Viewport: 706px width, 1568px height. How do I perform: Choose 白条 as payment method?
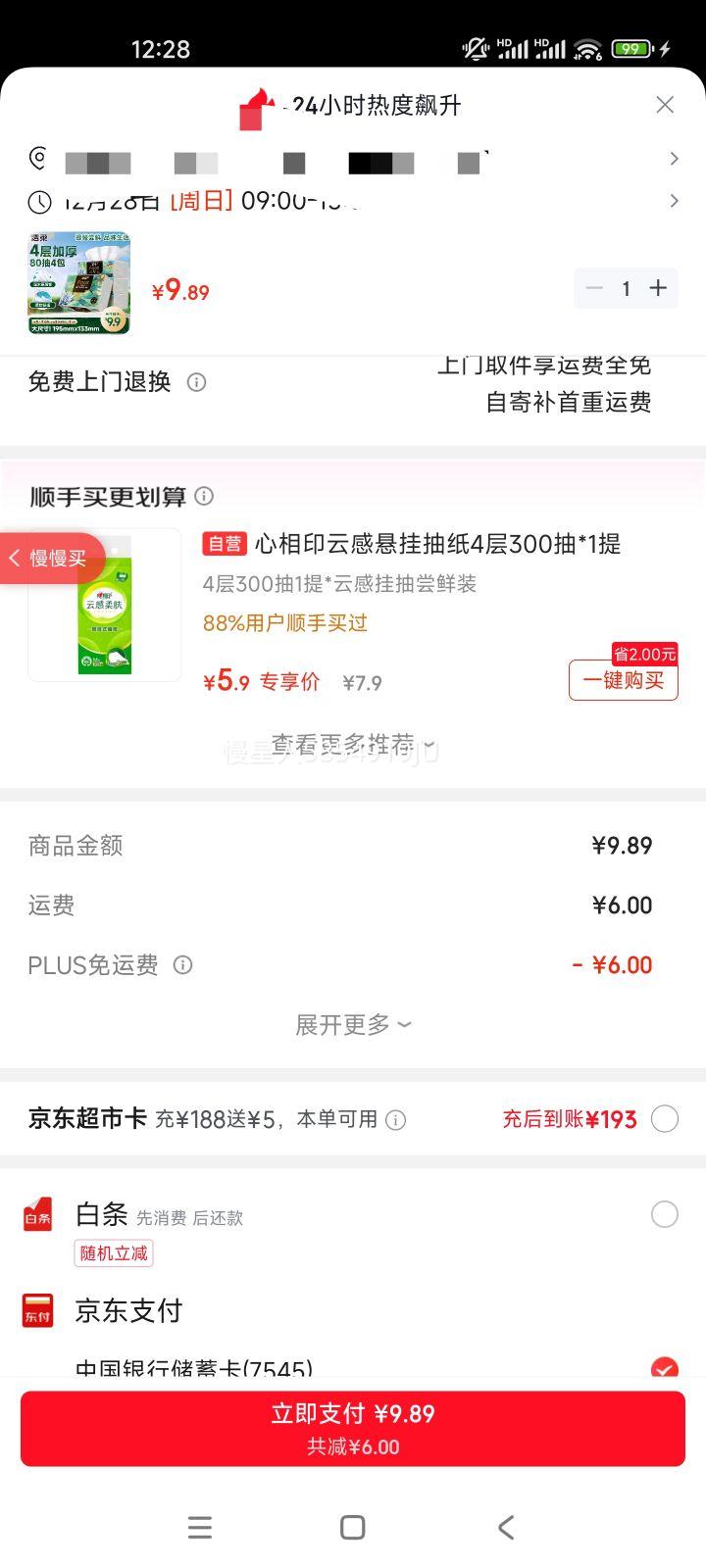tap(664, 1214)
